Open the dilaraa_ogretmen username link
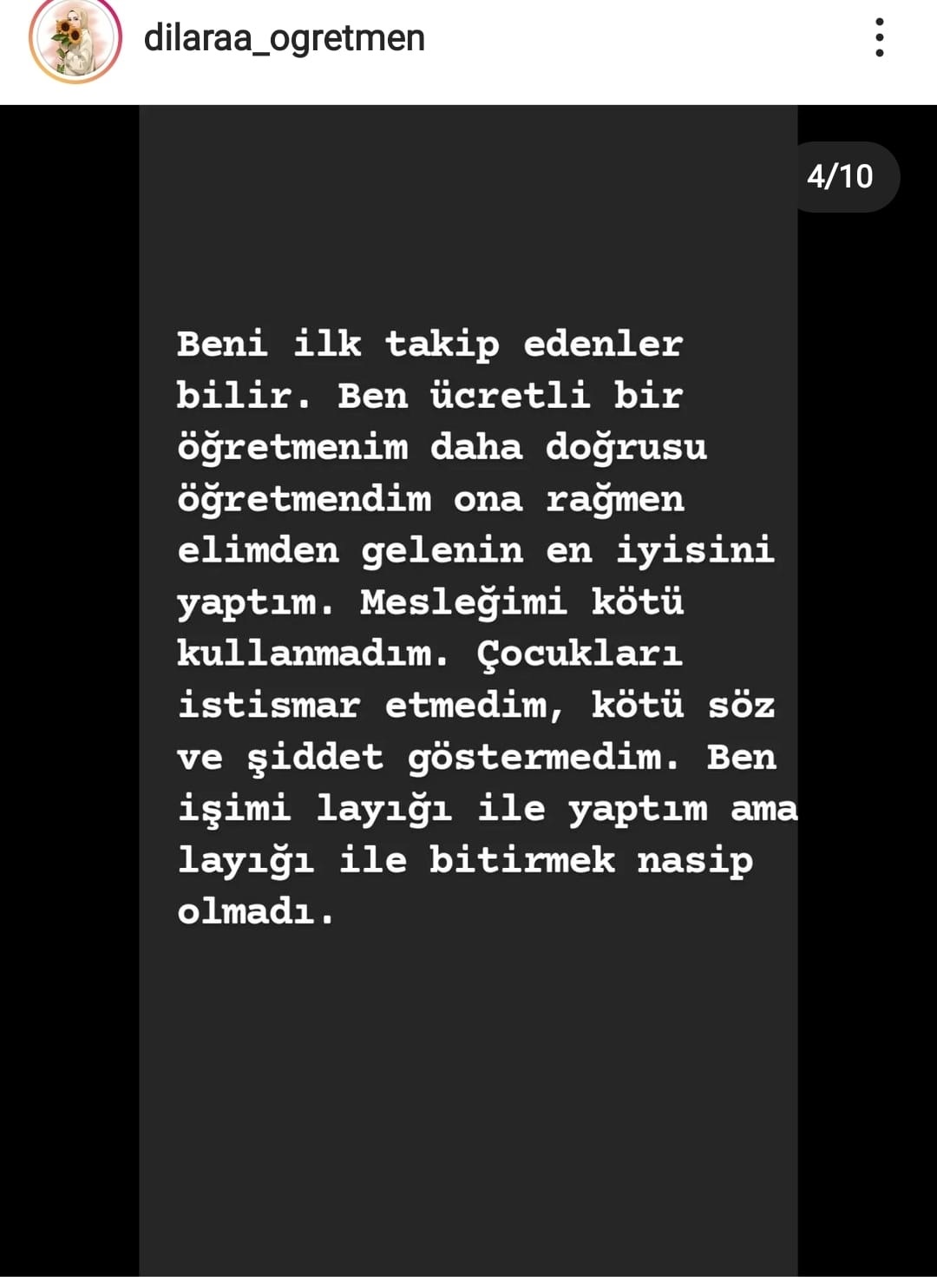The height and width of the screenshot is (1288, 937). click(284, 39)
